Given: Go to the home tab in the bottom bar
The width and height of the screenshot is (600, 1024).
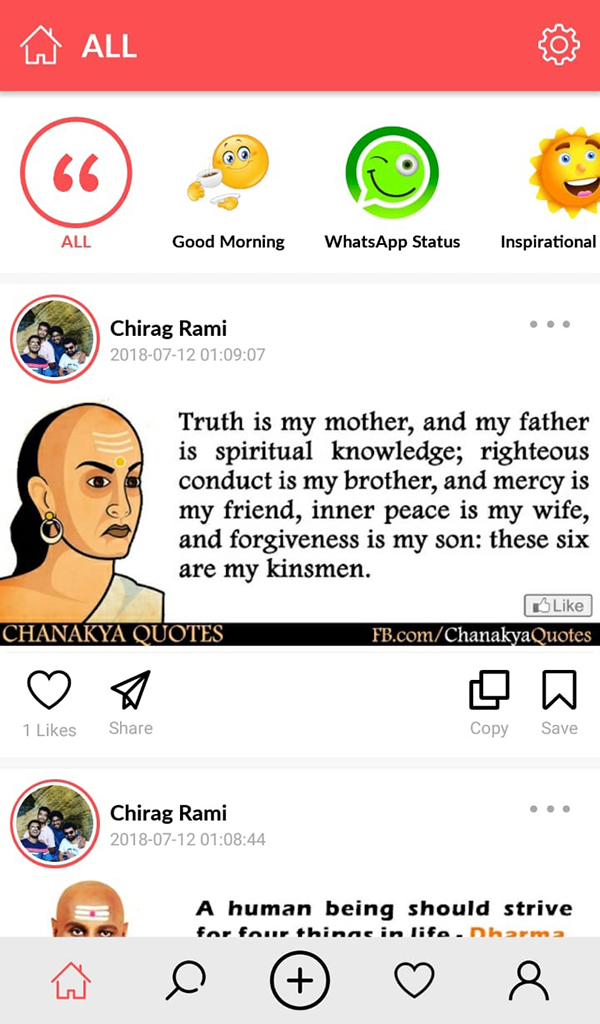Looking at the screenshot, I should pos(71,981).
